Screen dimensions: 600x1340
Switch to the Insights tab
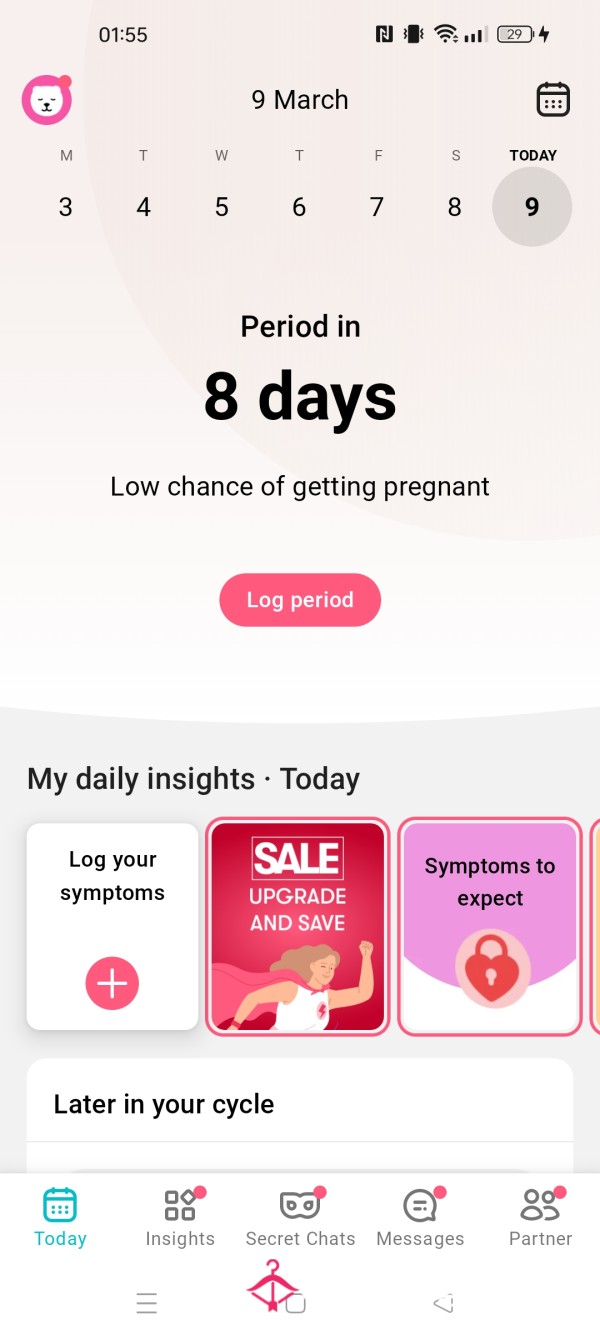click(180, 1218)
